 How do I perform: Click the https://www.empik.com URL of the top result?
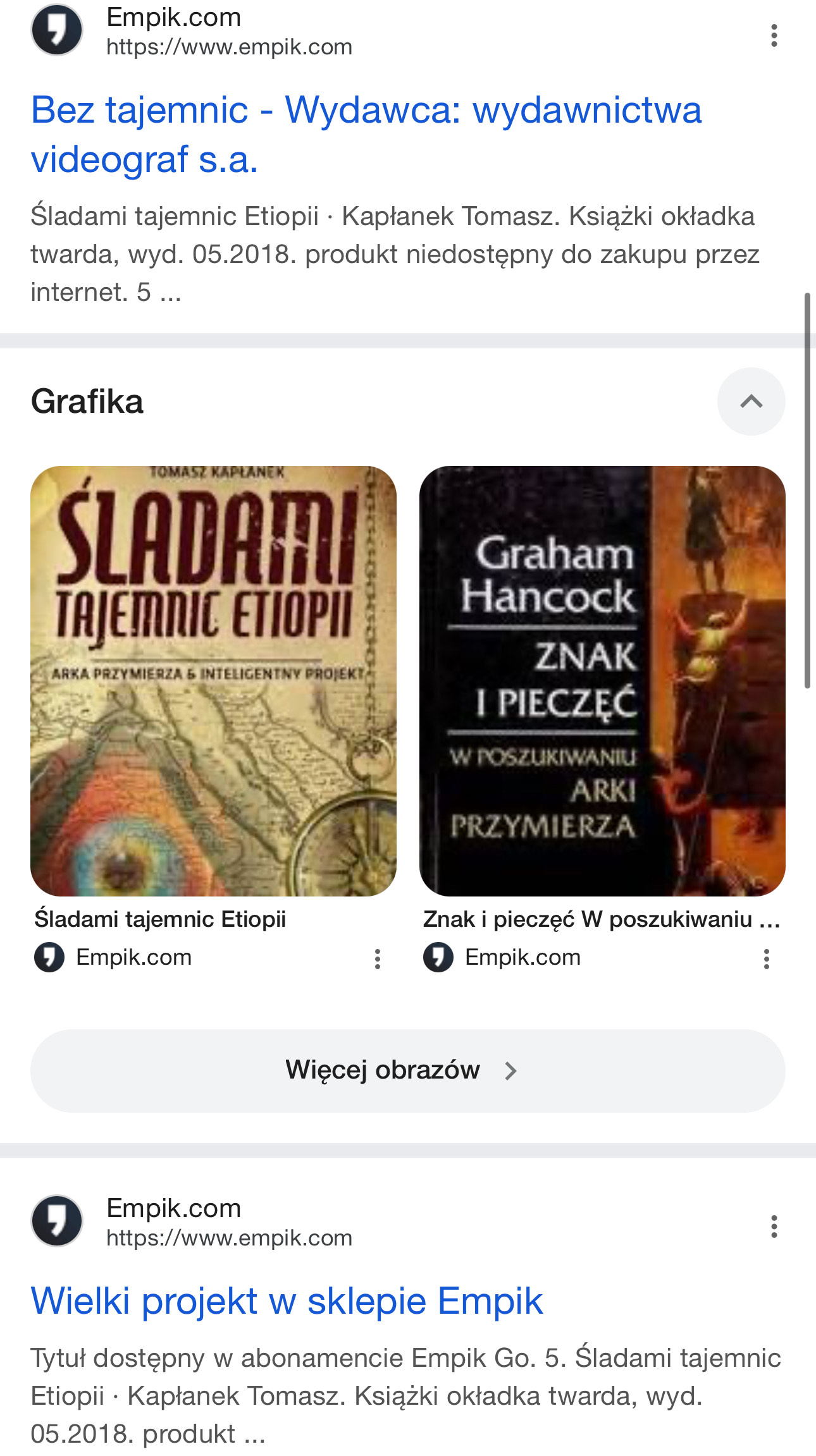229,46
